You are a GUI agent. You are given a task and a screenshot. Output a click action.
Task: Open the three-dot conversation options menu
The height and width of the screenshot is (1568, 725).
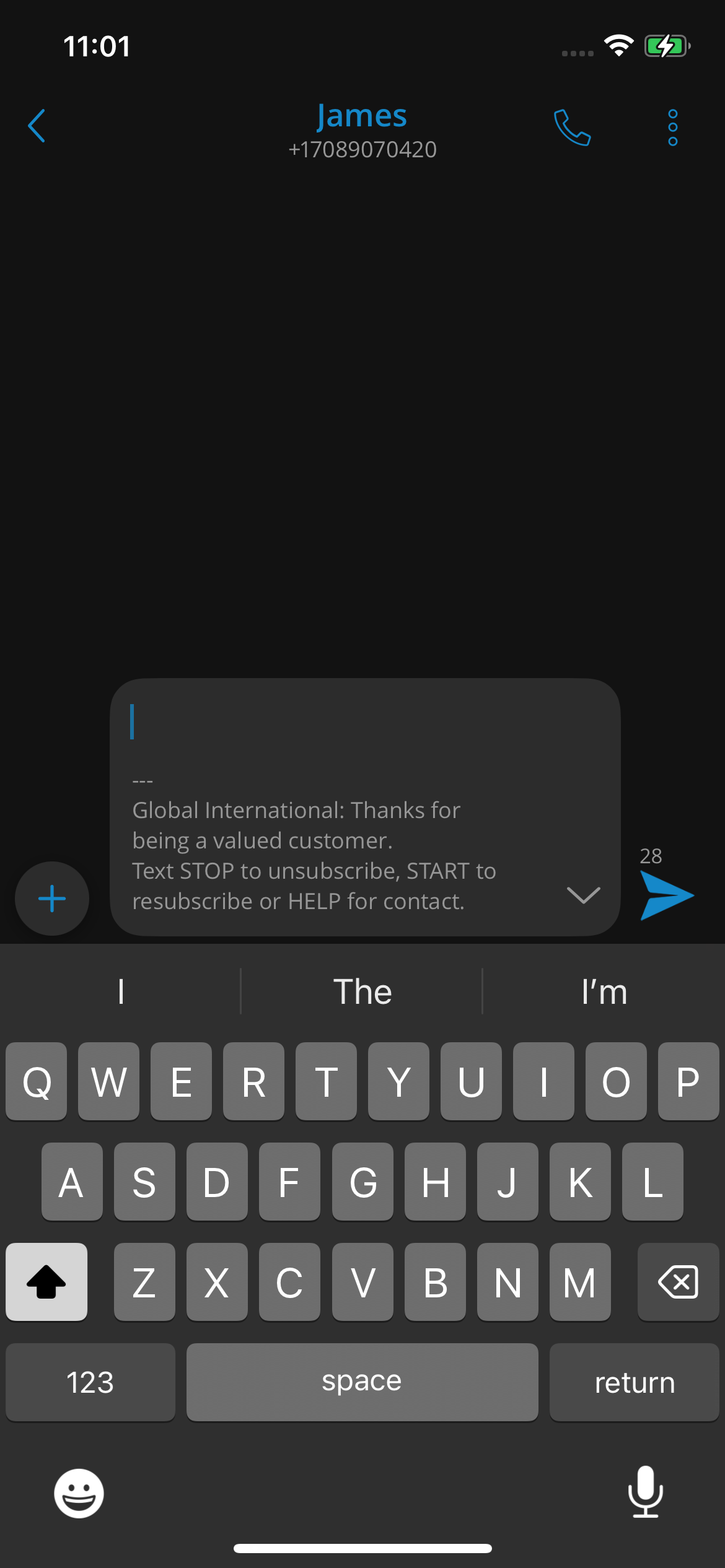point(672,127)
